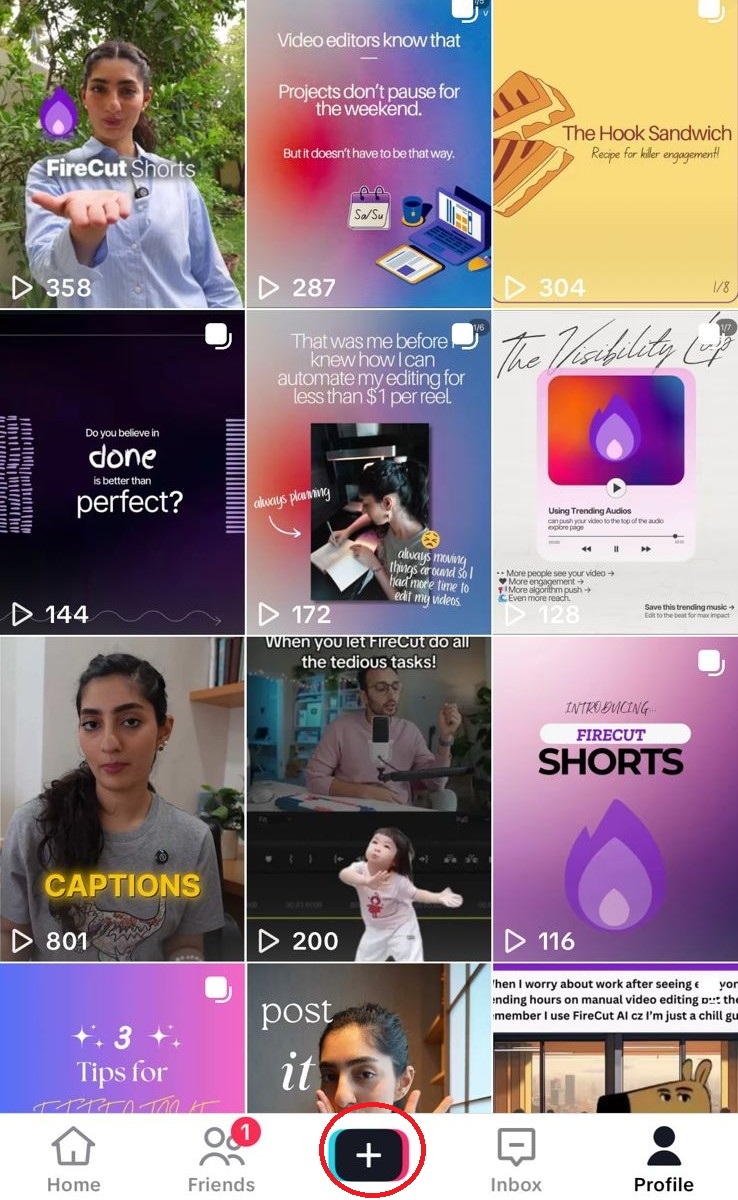Open the 'done is better than perfect' post
This screenshot has width=738, height=1200.
click(121, 472)
